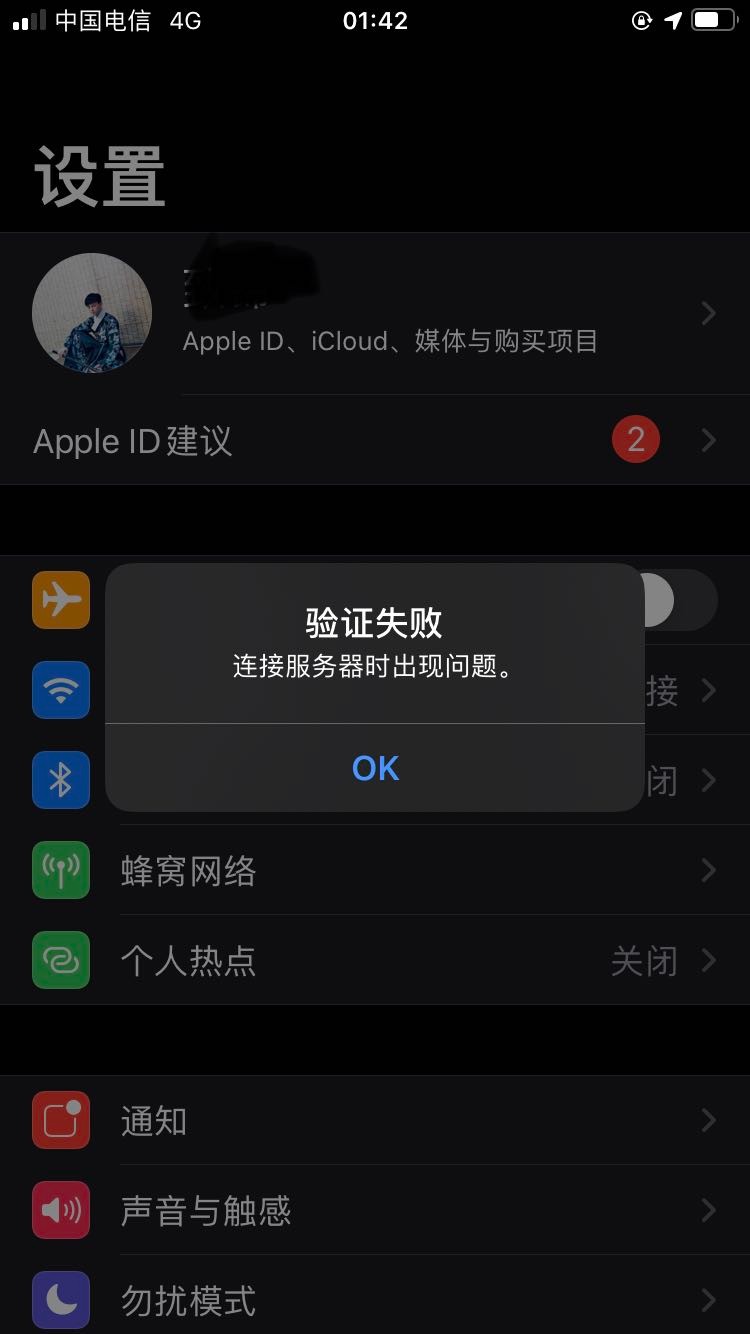This screenshot has width=750, height=1334.
Task: Open 通知 settings
Action: point(375,1121)
